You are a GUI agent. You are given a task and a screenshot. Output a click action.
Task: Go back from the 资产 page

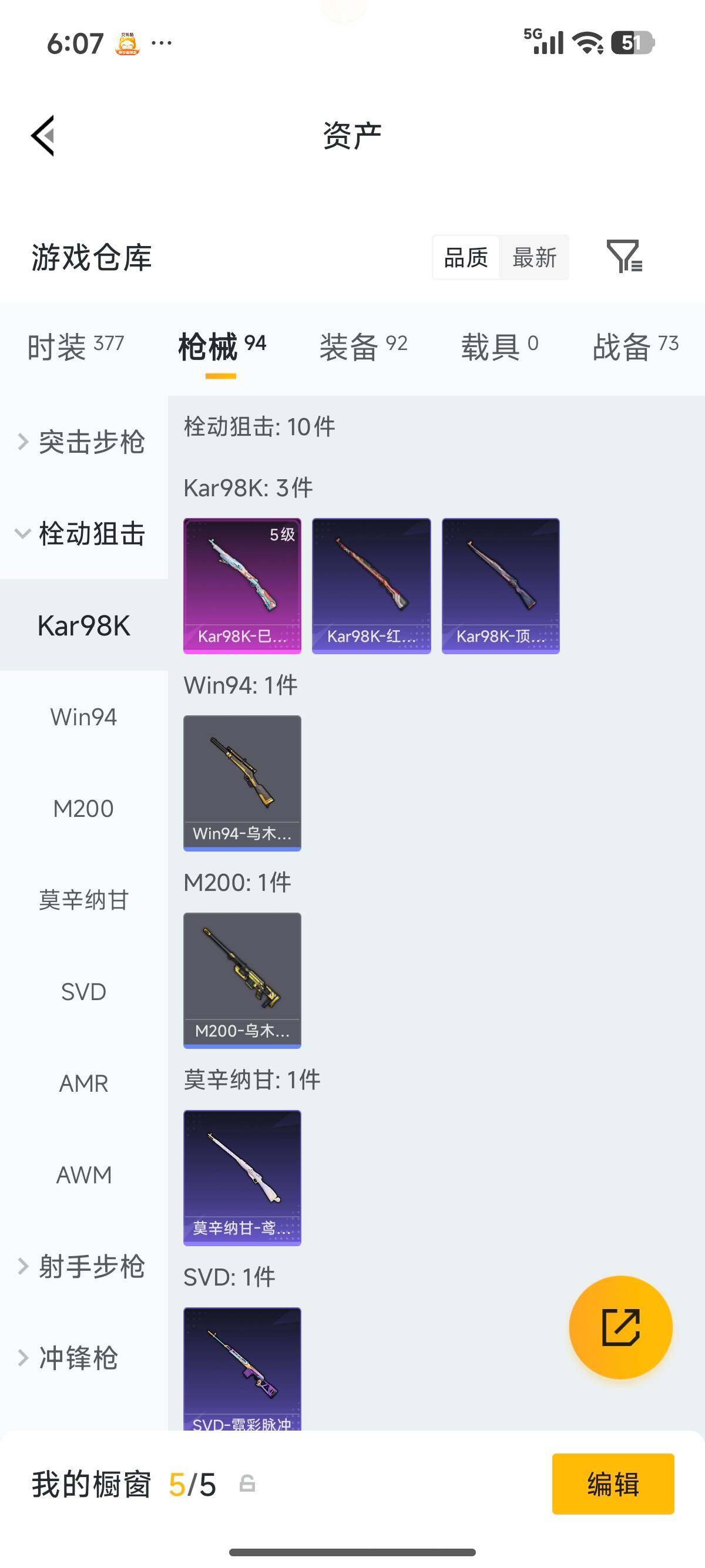point(43,135)
